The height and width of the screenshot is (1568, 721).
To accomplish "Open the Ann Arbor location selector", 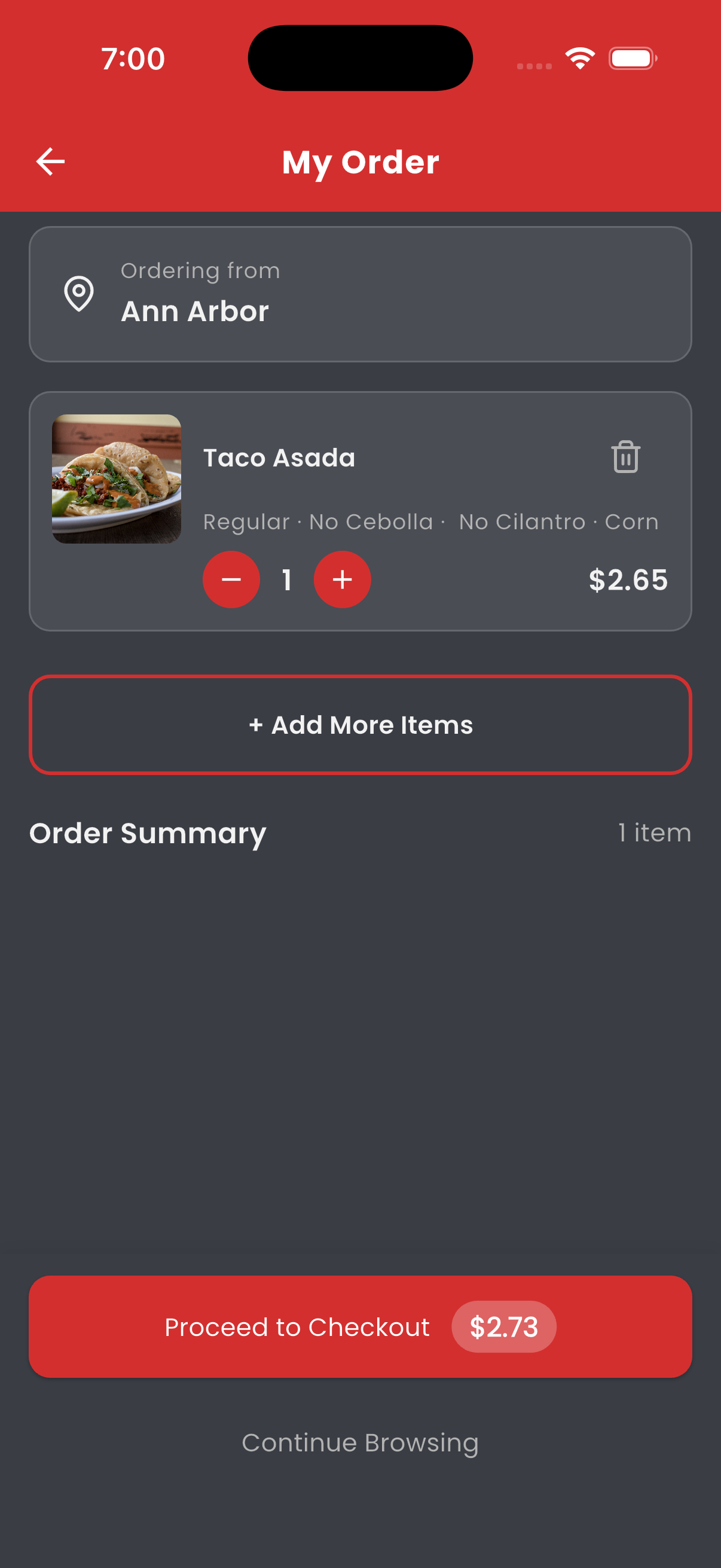I will 196,311.
